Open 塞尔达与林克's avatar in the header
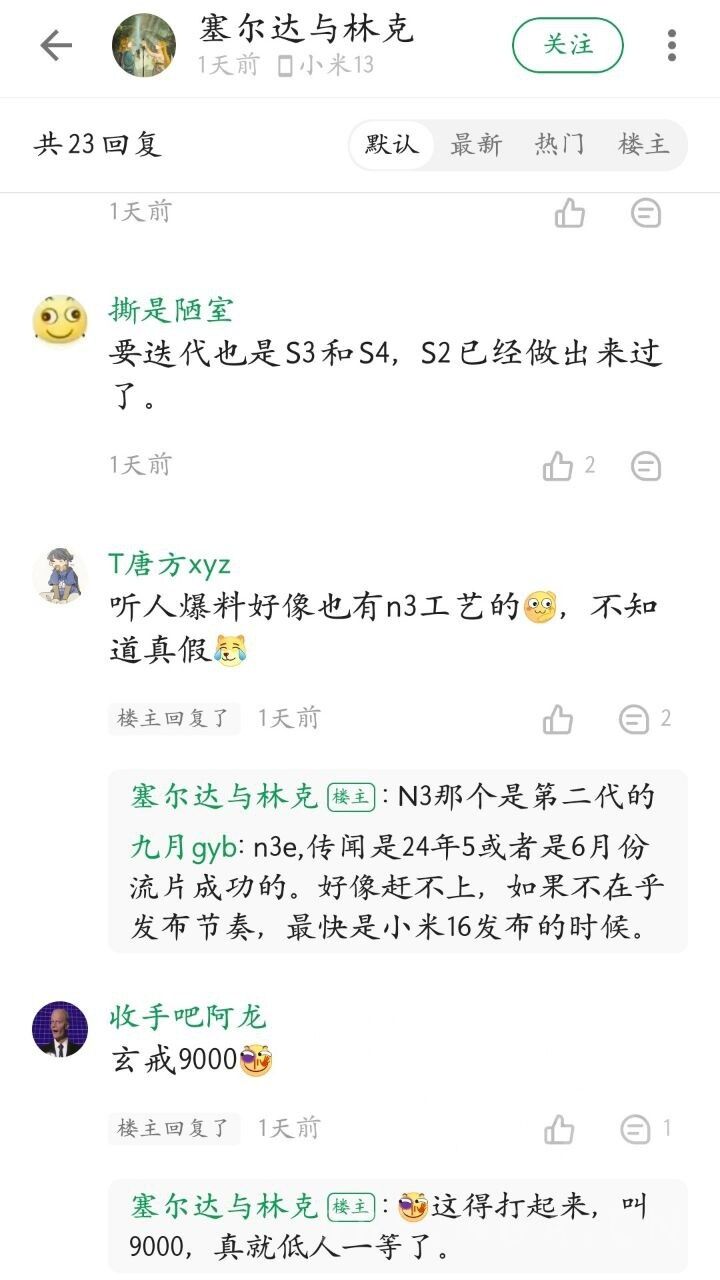The height and width of the screenshot is (1280, 720). coord(143,45)
